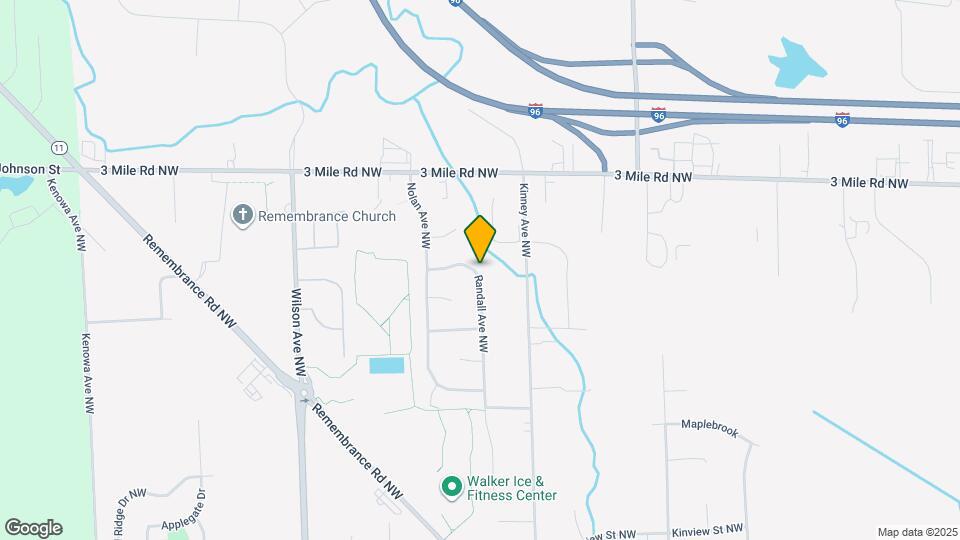This screenshot has height=540, width=960.
Task: Open the Remembrance Church place marker
Action: (241, 215)
